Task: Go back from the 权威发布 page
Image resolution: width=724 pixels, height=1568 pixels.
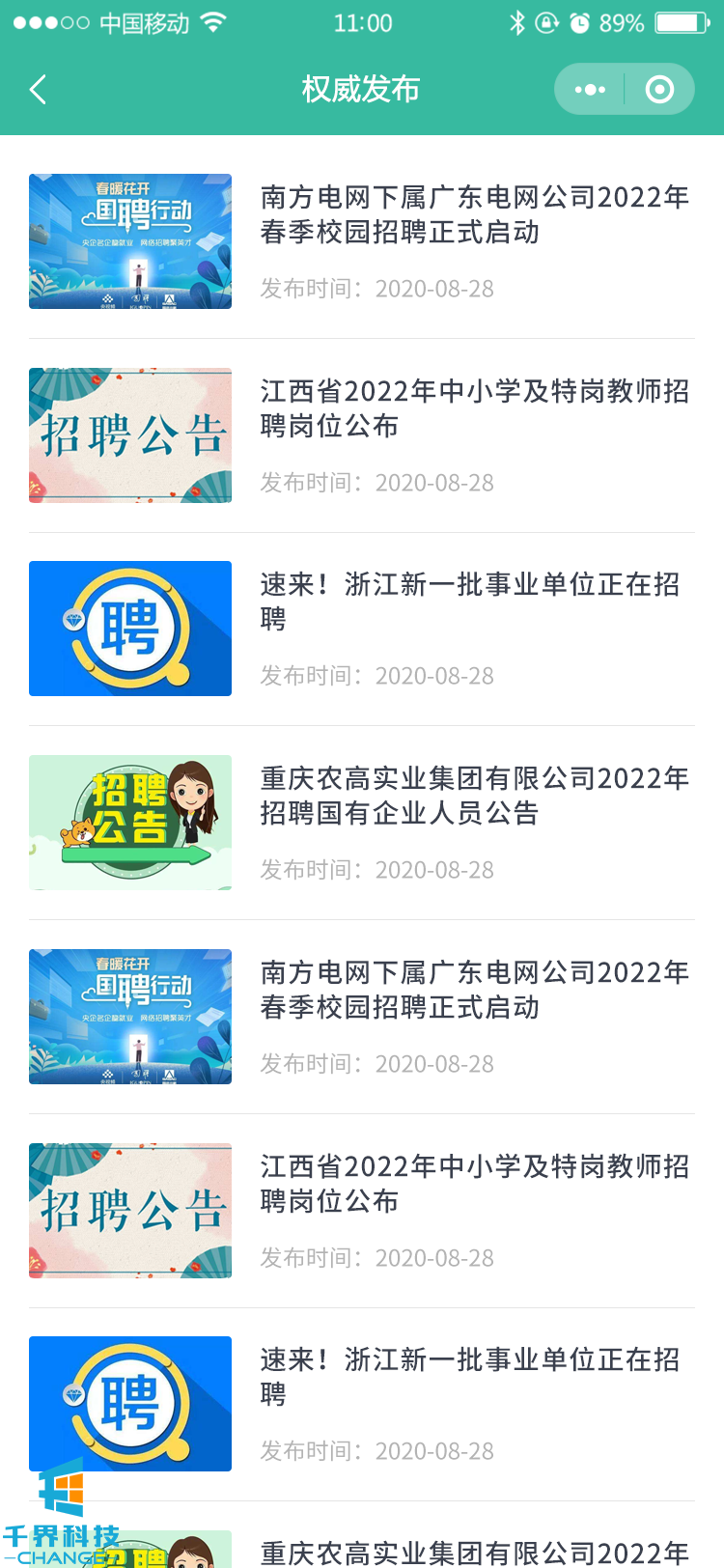Action: coord(39,90)
